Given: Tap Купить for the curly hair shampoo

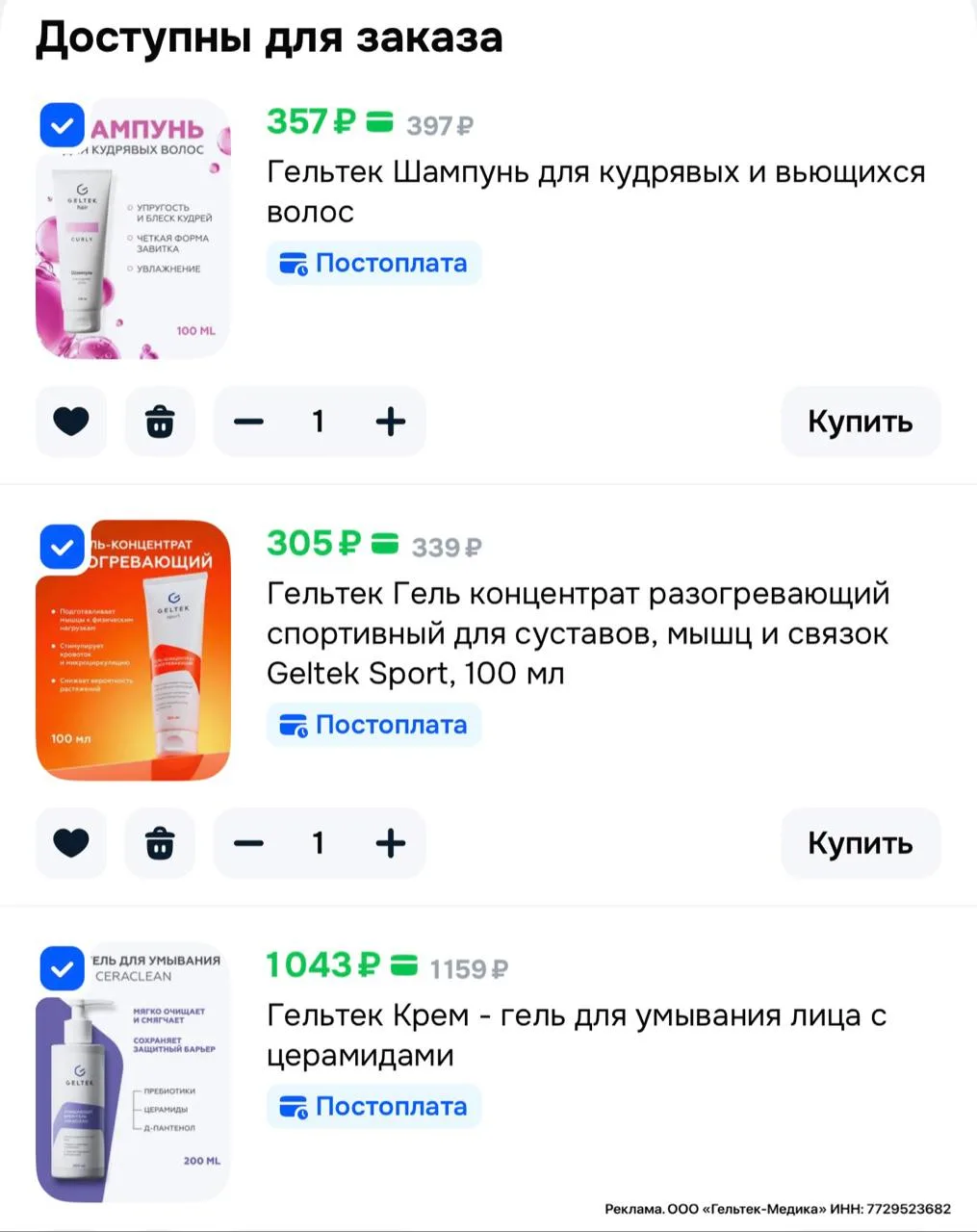Looking at the screenshot, I should point(861,422).
